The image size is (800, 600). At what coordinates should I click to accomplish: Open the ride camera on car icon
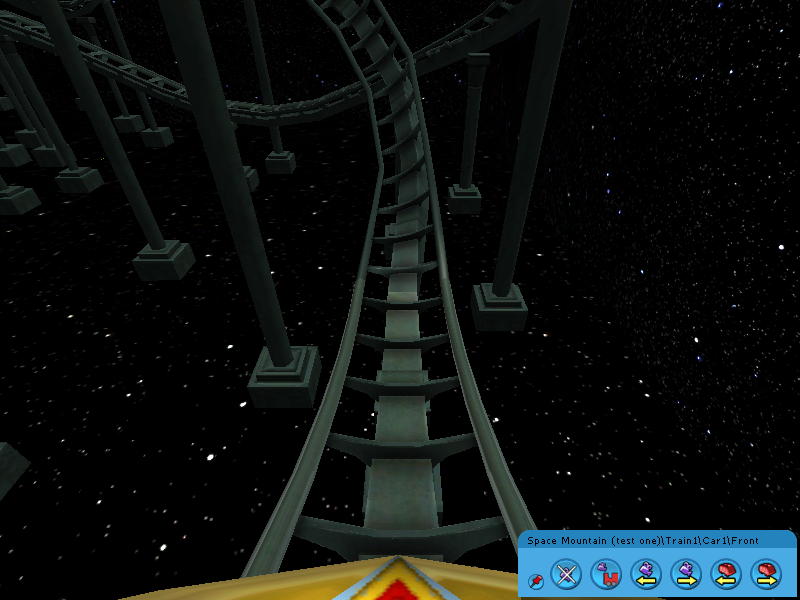[x=607, y=574]
